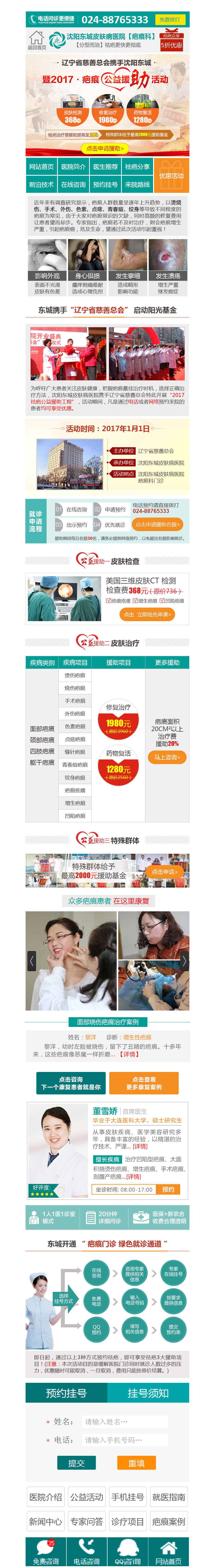Screen dimensions: 215x1568
Task: Open the 在线咨询 navigation item
Action: pos(73,184)
